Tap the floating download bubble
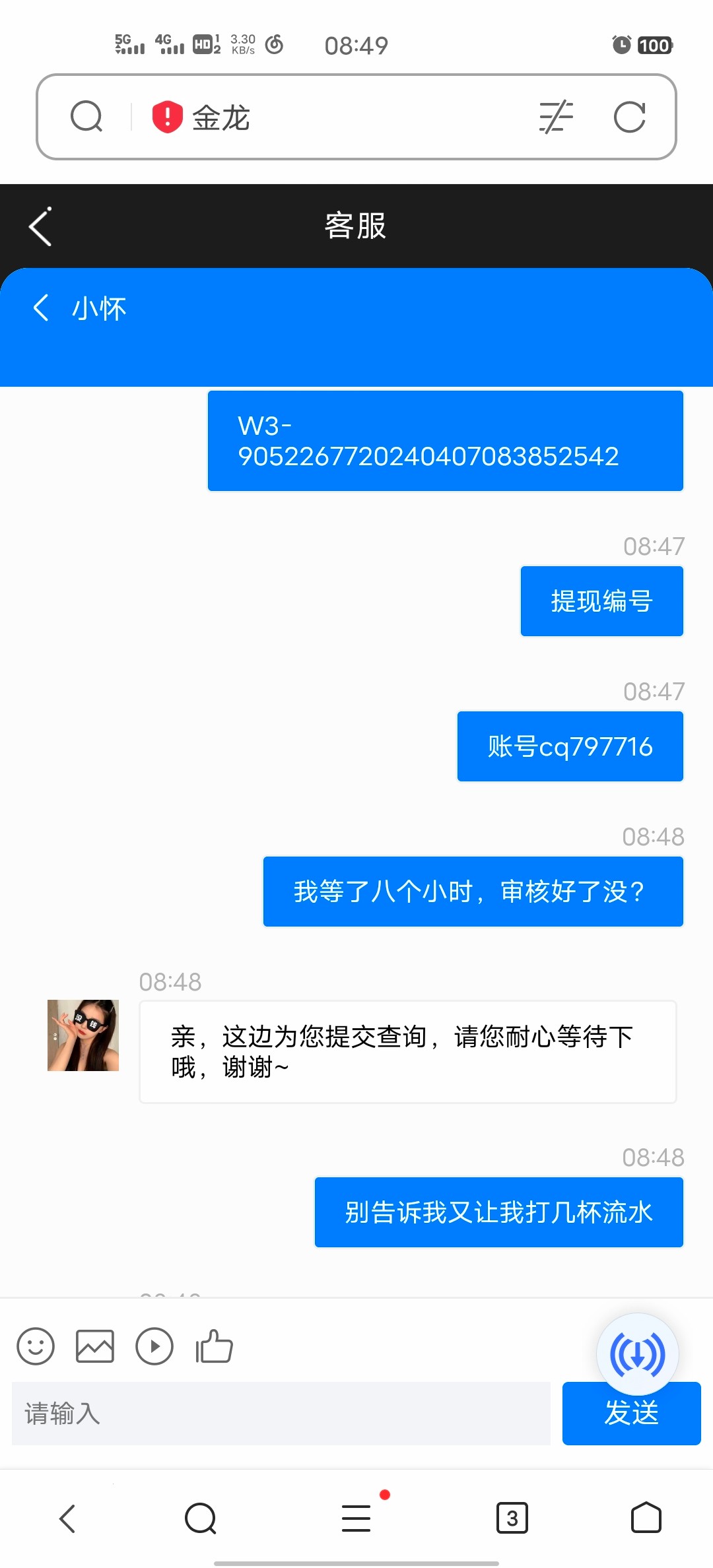The width and height of the screenshot is (713, 1568). click(x=637, y=1354)
